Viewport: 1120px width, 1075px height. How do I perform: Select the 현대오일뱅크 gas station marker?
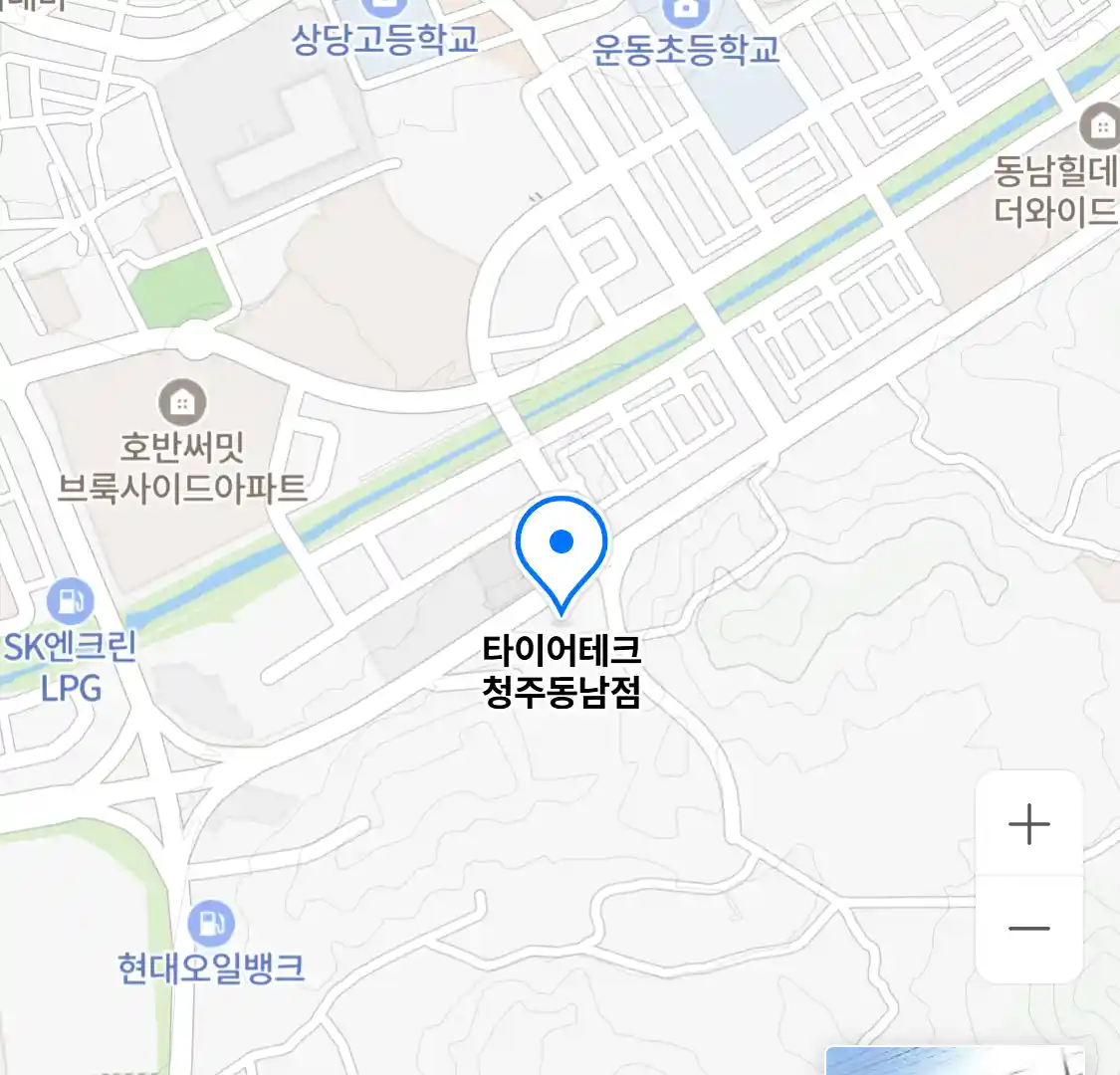click(x=210, y=924)
